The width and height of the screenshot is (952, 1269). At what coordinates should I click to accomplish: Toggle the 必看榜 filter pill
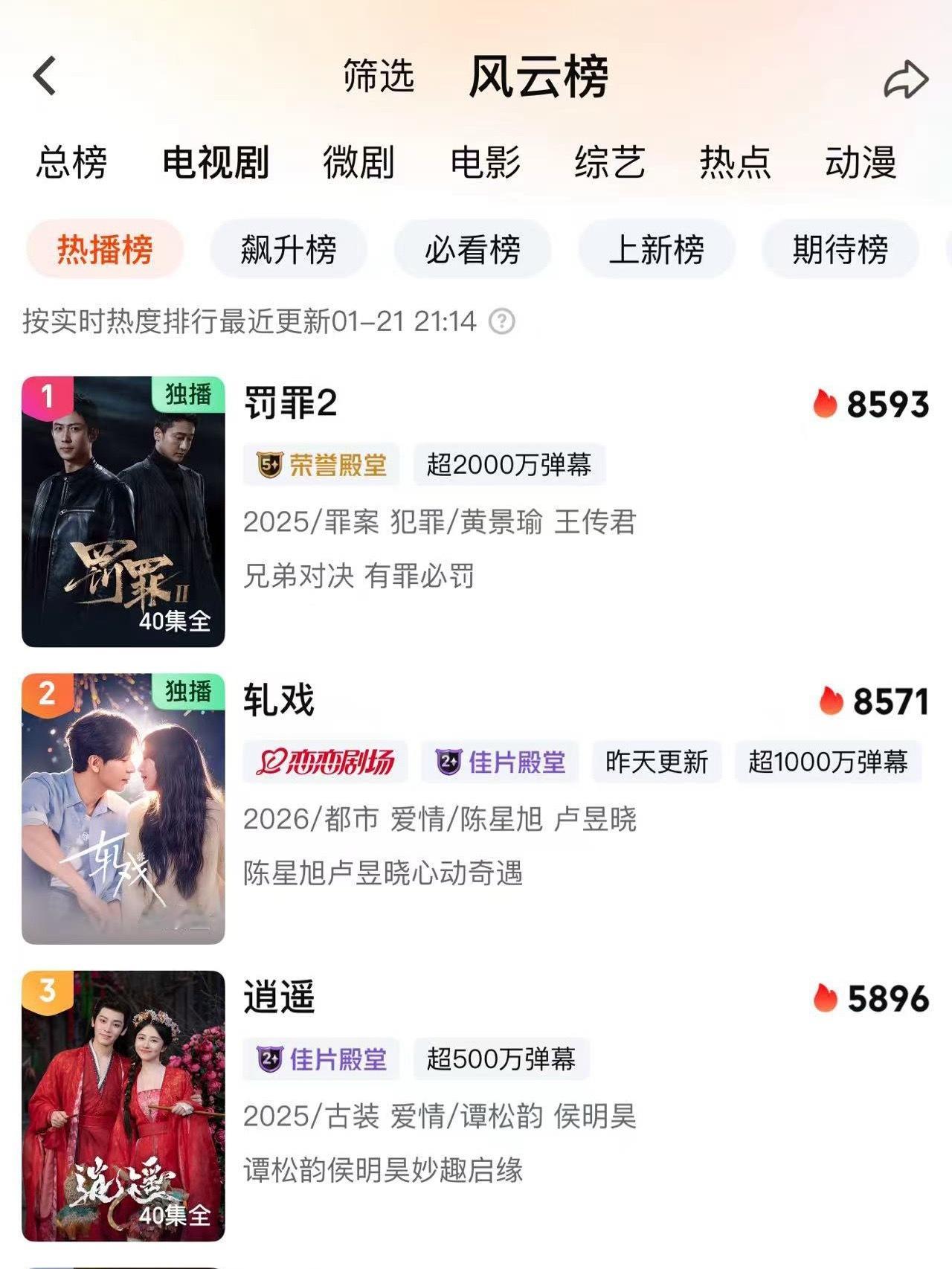474,251
